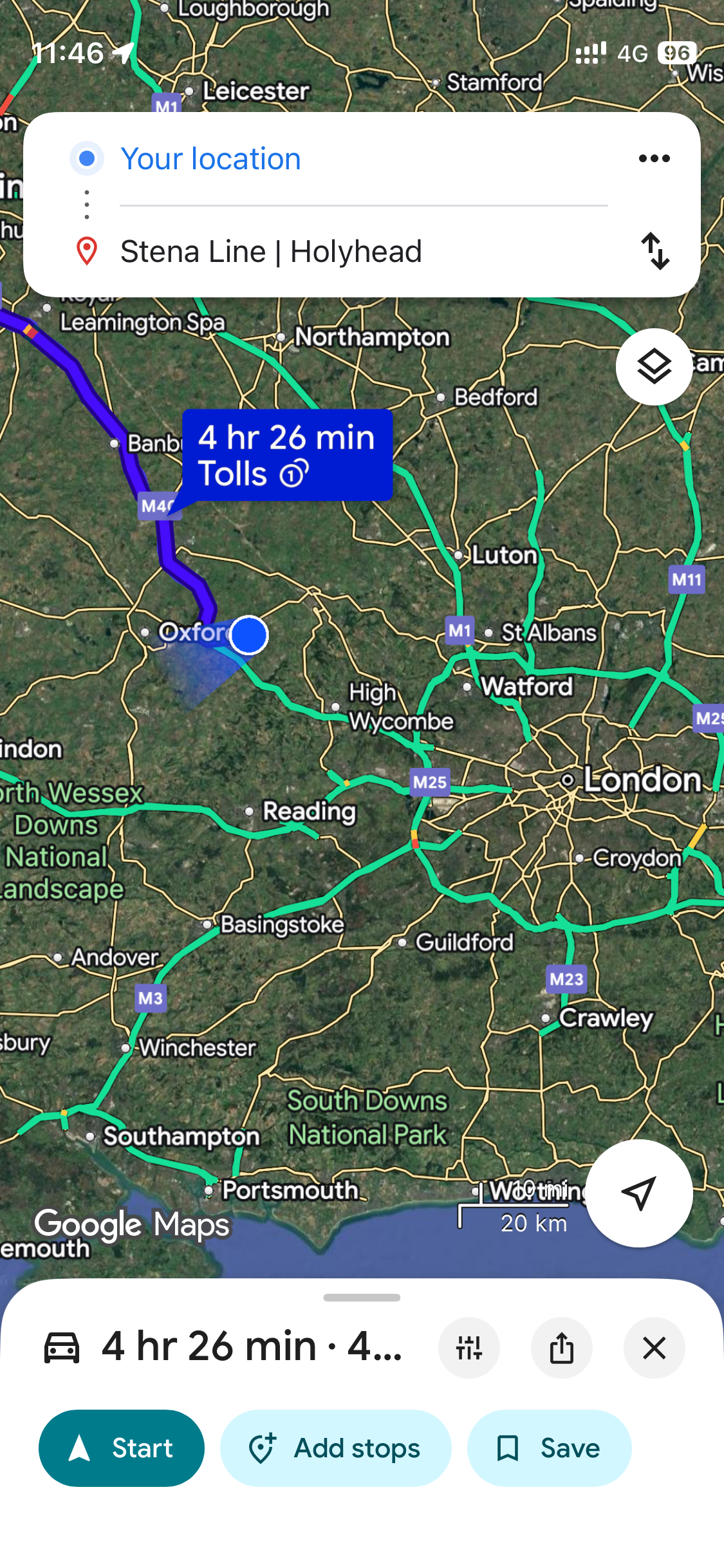The width and height of the screenshot is (724, 1568).
Task: Change destination Stena Line | Holyhead
Action: [x=270, y=252]
